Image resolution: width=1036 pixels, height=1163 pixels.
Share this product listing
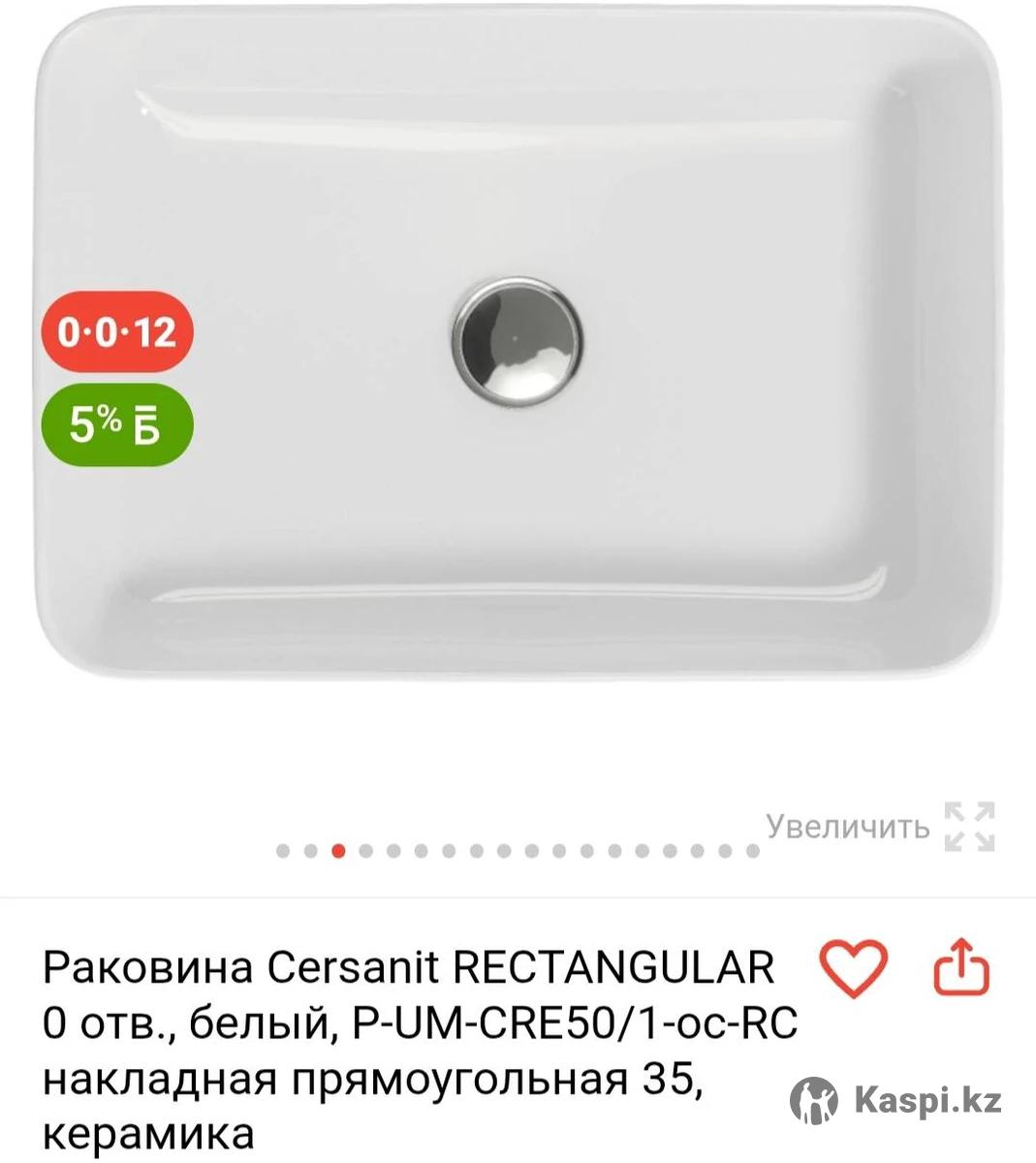[961, 967]
